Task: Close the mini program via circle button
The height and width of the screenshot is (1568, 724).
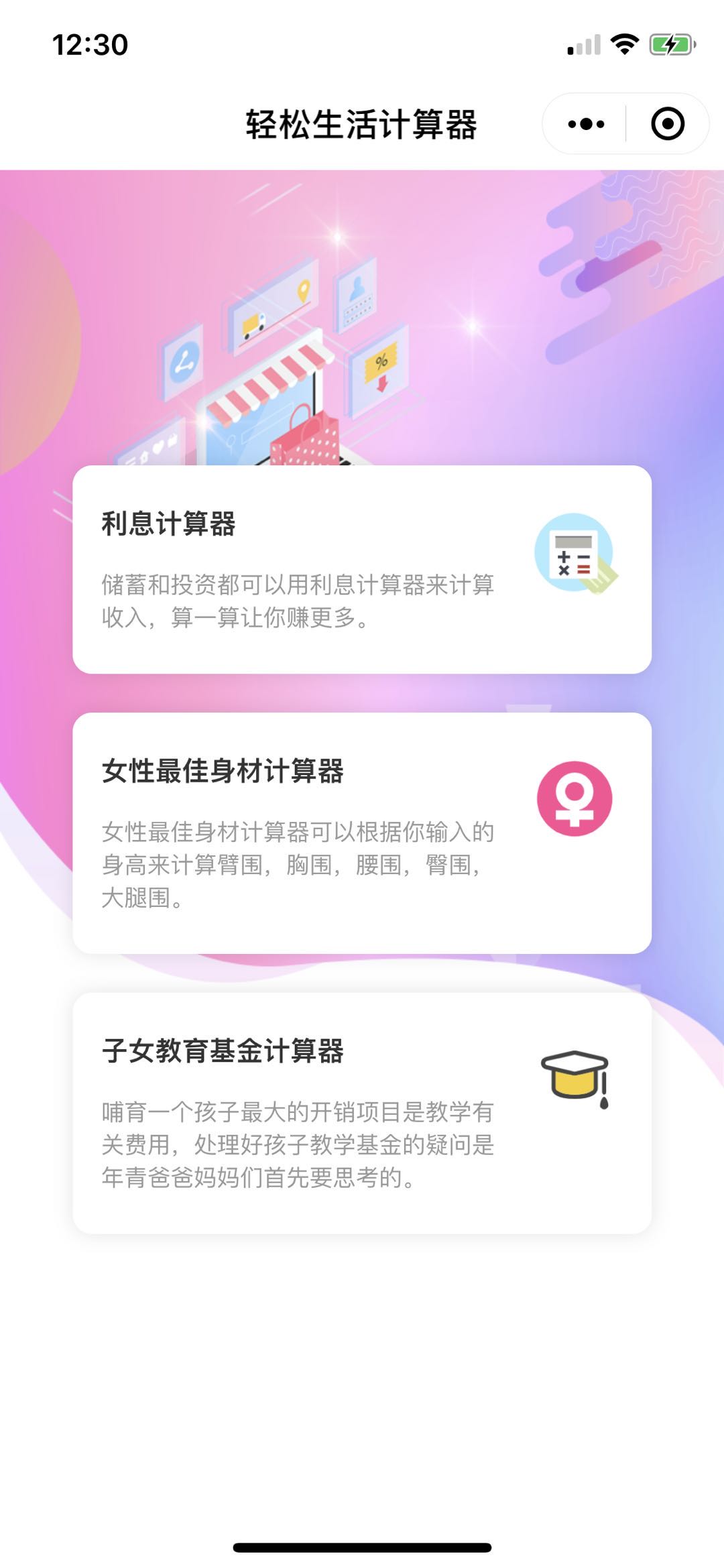Action: 667,124
